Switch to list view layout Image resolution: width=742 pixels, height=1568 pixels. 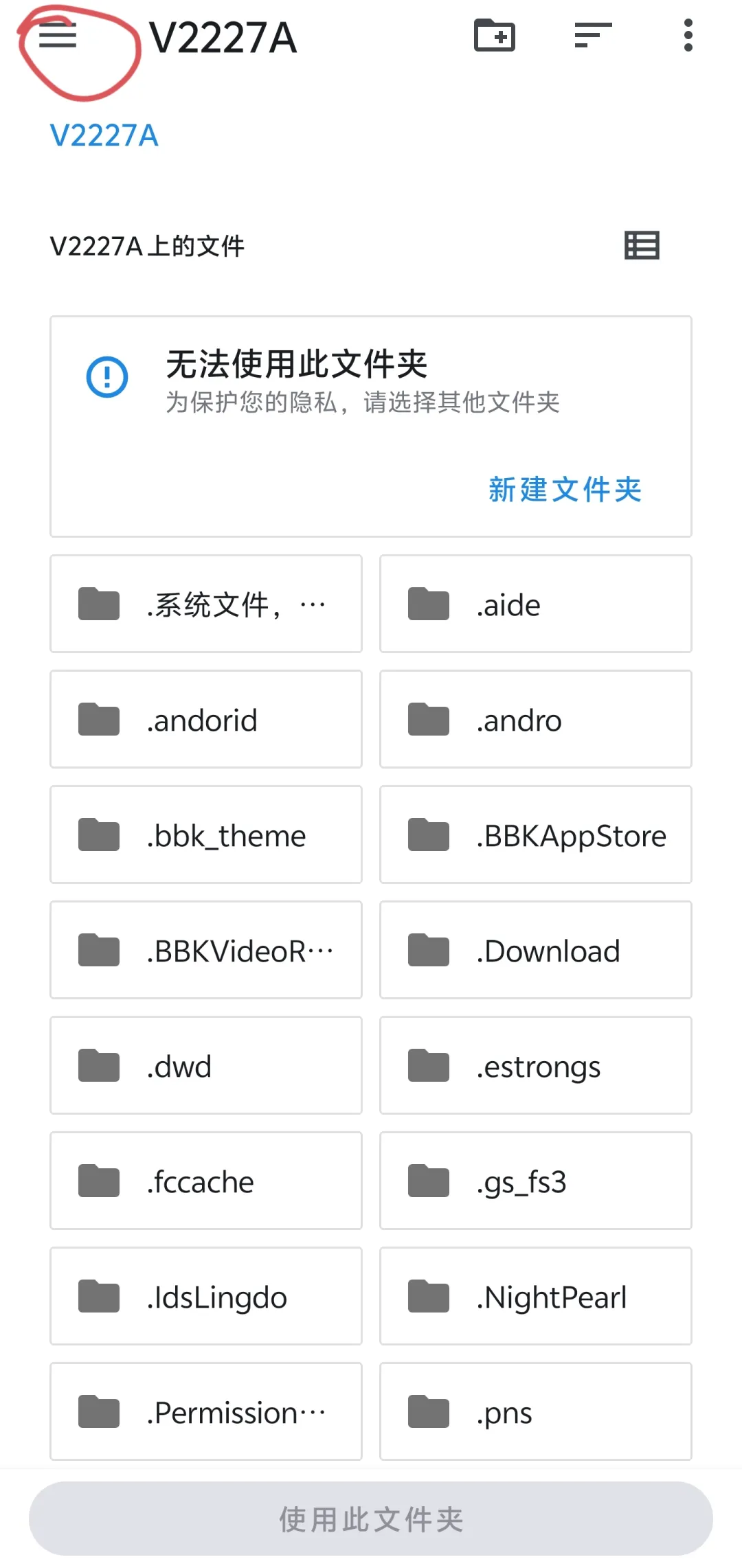point(642,245)
